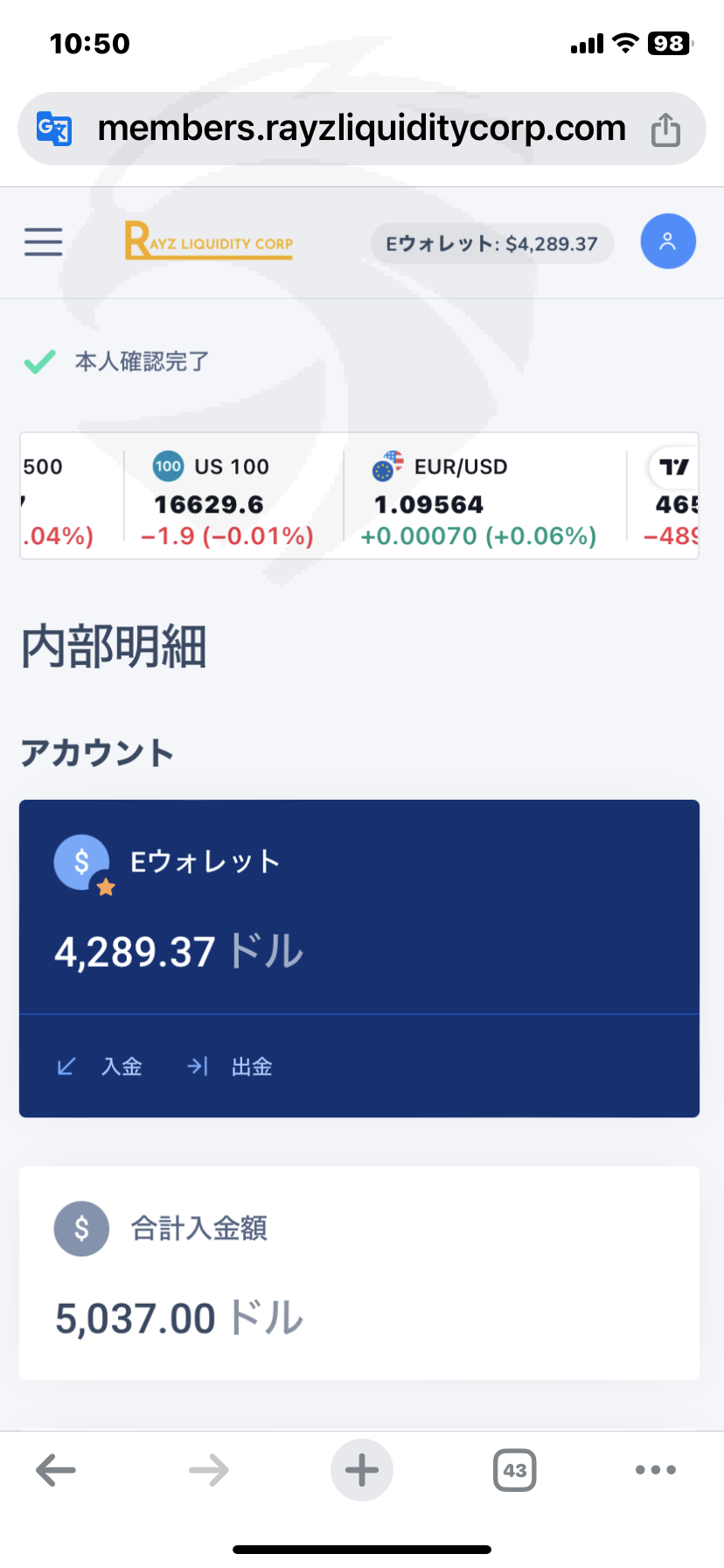
Task: Tap the Eウォレット balance pill in header
Action: (492, 243)
